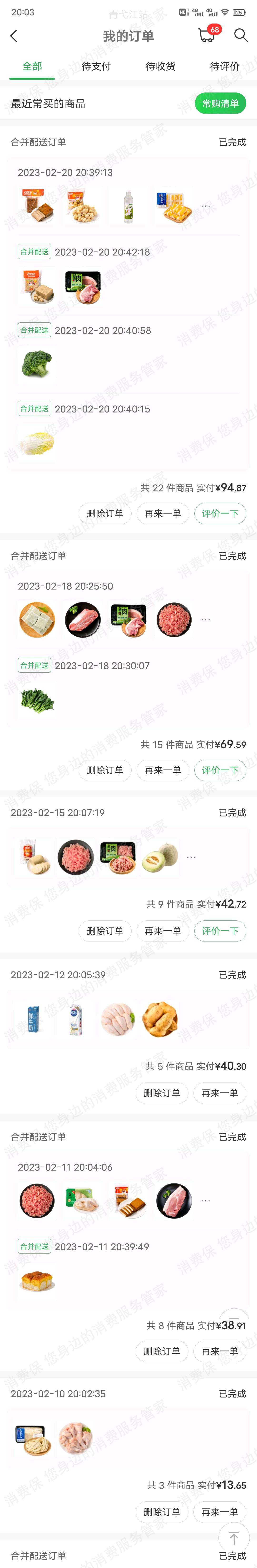Open the 常购清单 list
Image resolution: width=257 pixels, height=1568 pixels.
coord(220,103)
